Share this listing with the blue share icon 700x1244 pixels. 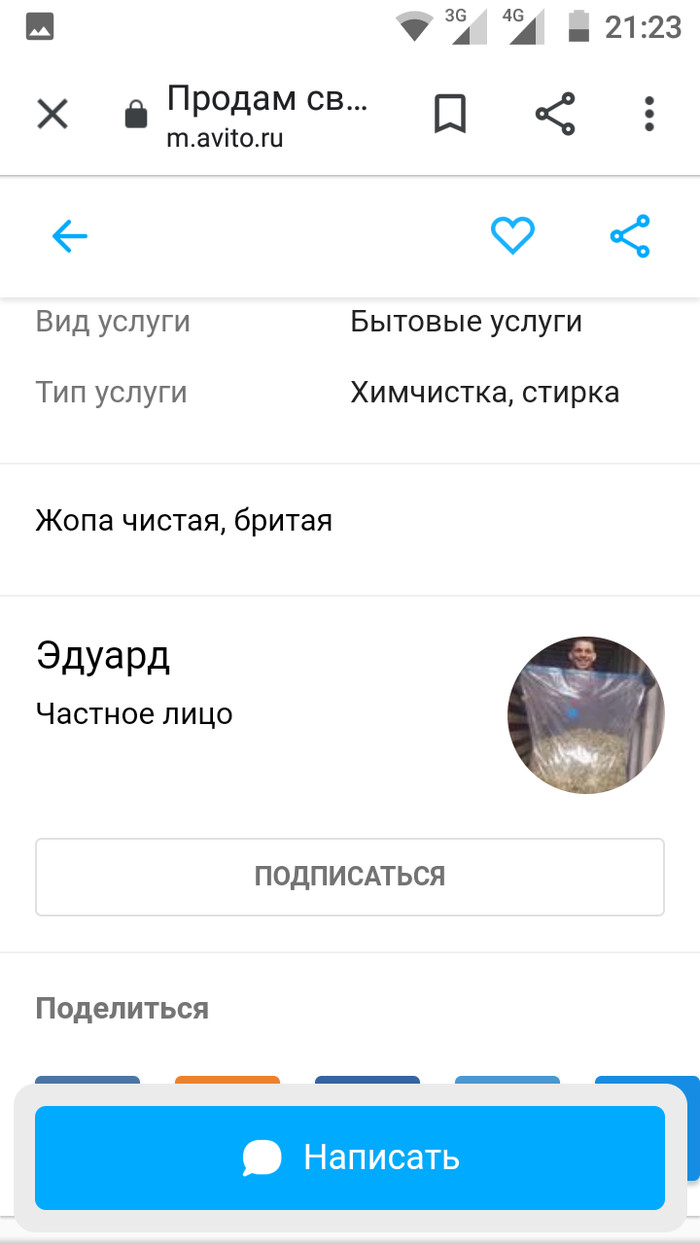coord(630,237)
